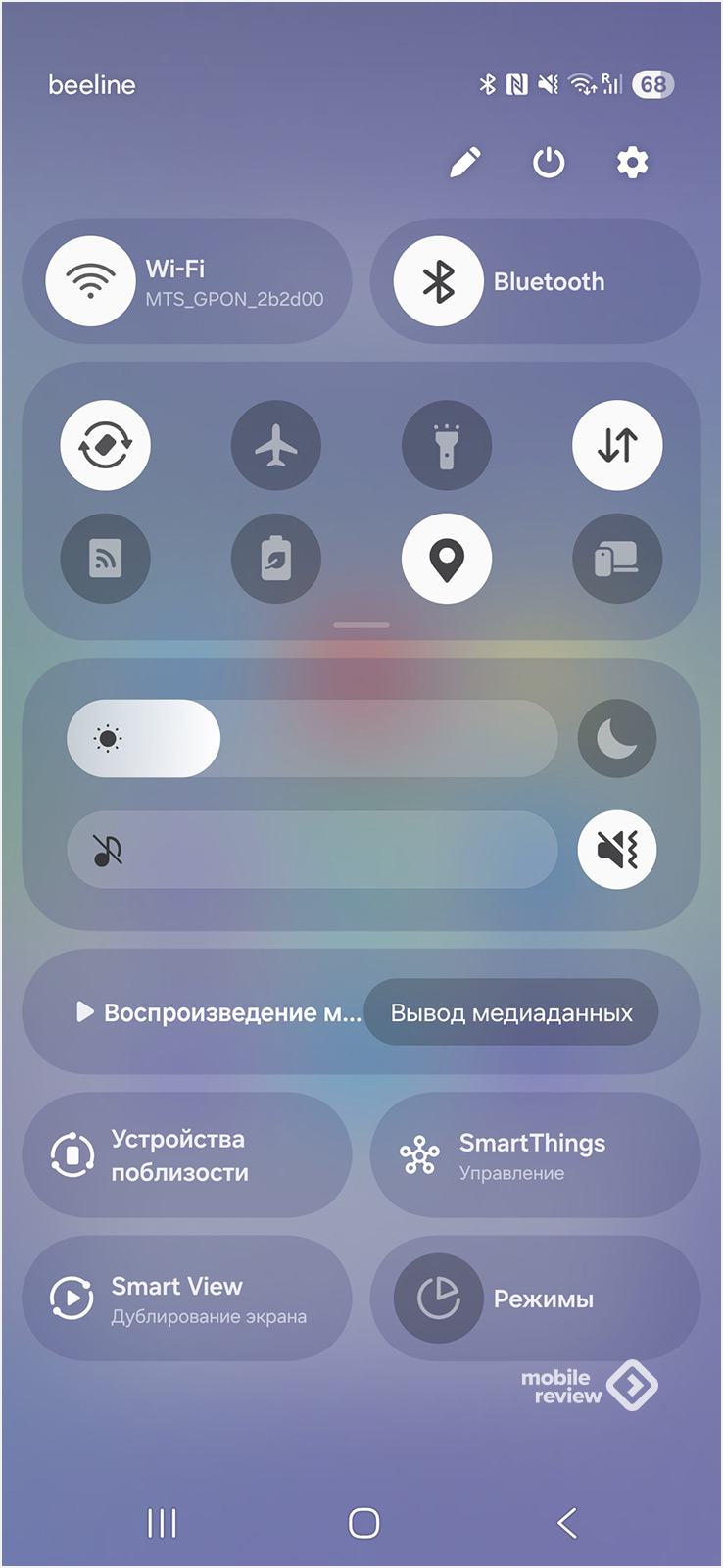
Task: Turn on the flashlight
Action: (447, 445)
